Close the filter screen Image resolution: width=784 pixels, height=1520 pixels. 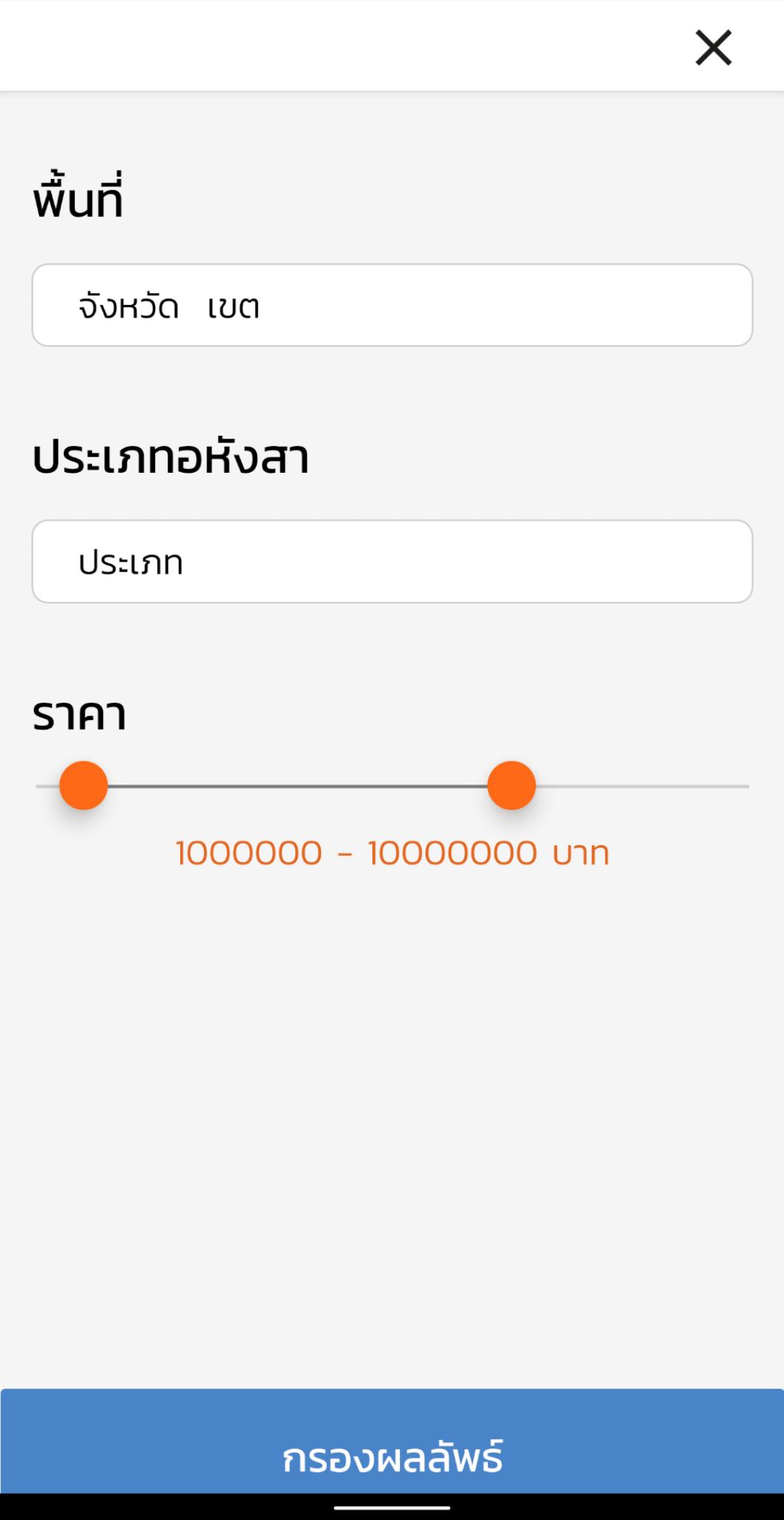coord(713,47)
